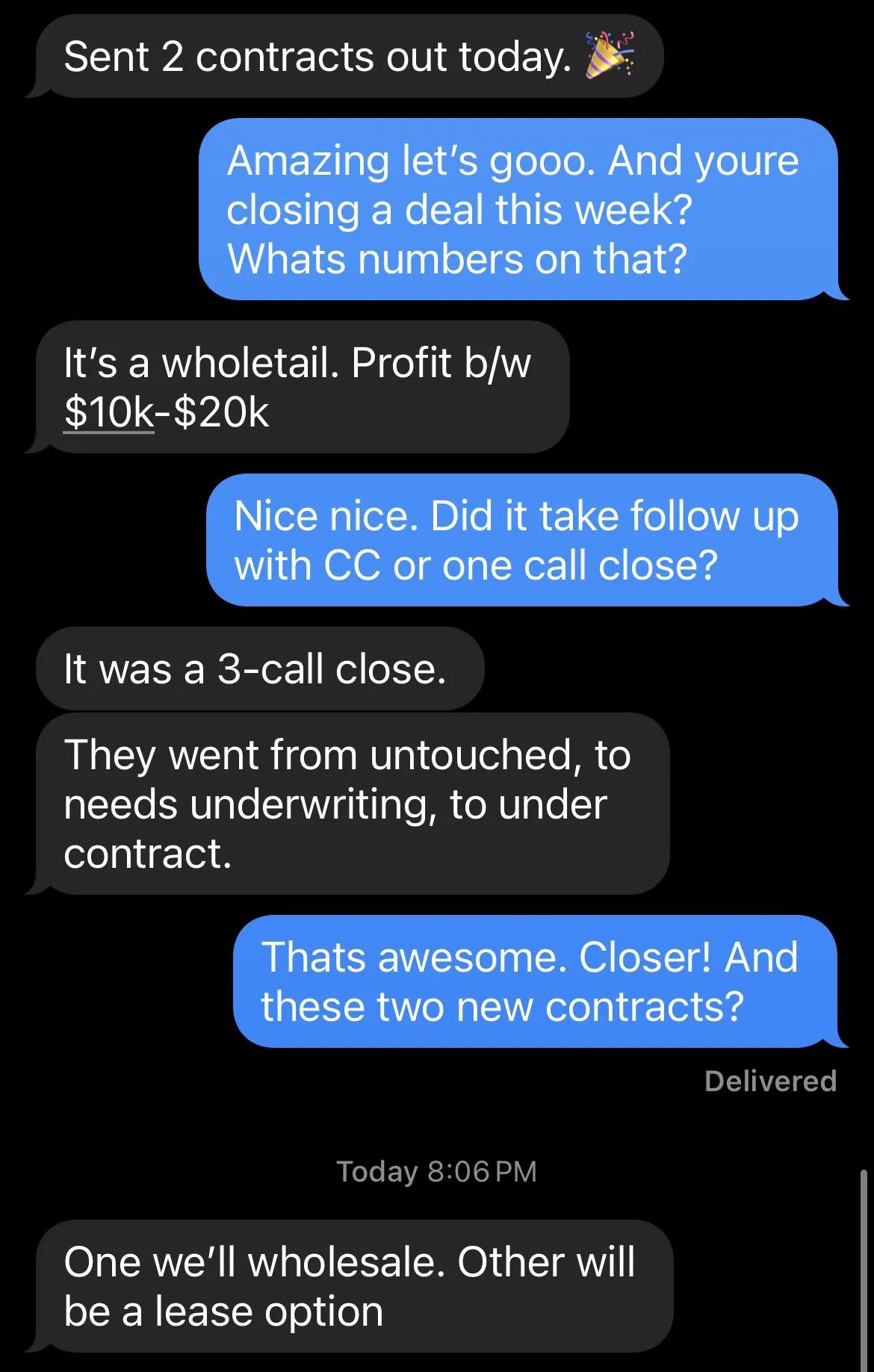Tap the underlined $10k amount
This screenshot has height=1372, width=874.
tap(109, 412)
